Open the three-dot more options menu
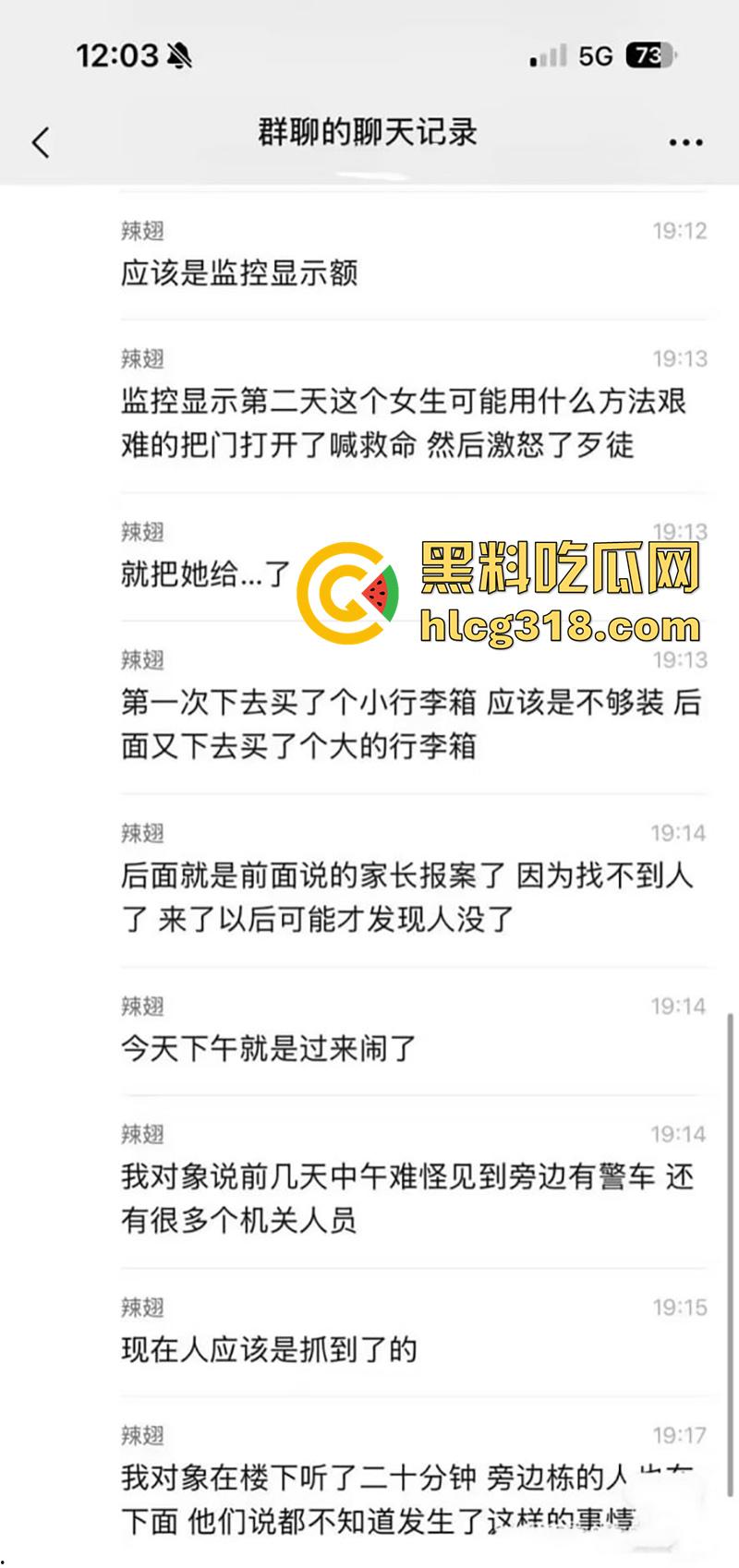Screen dimensions: 739x1568 tap(684, 141)
